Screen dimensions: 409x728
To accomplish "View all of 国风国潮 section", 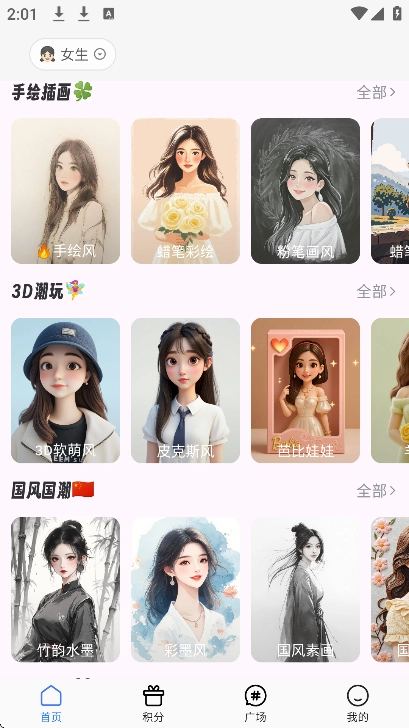I will (x=376, y=490).
